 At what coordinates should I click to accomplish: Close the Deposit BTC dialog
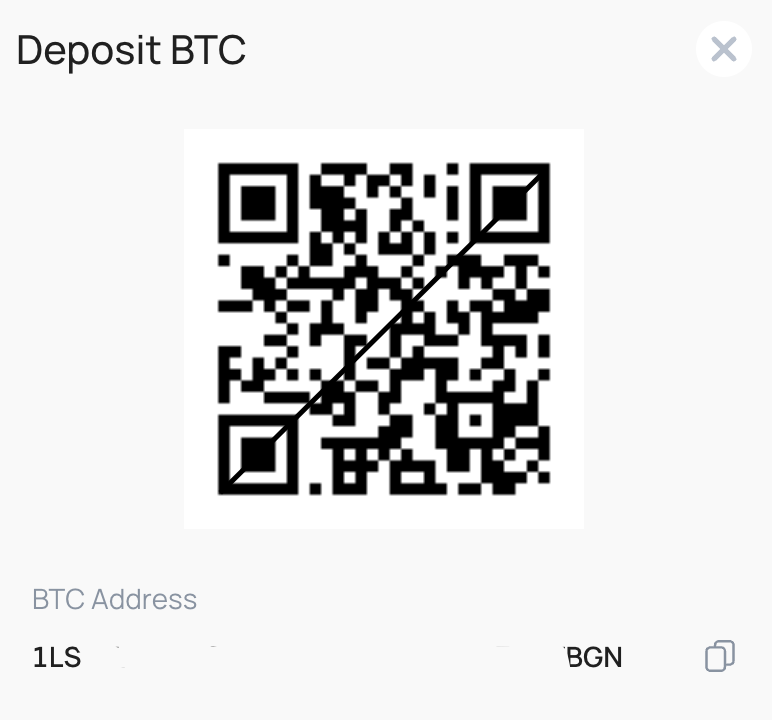[x=723, y=49]
